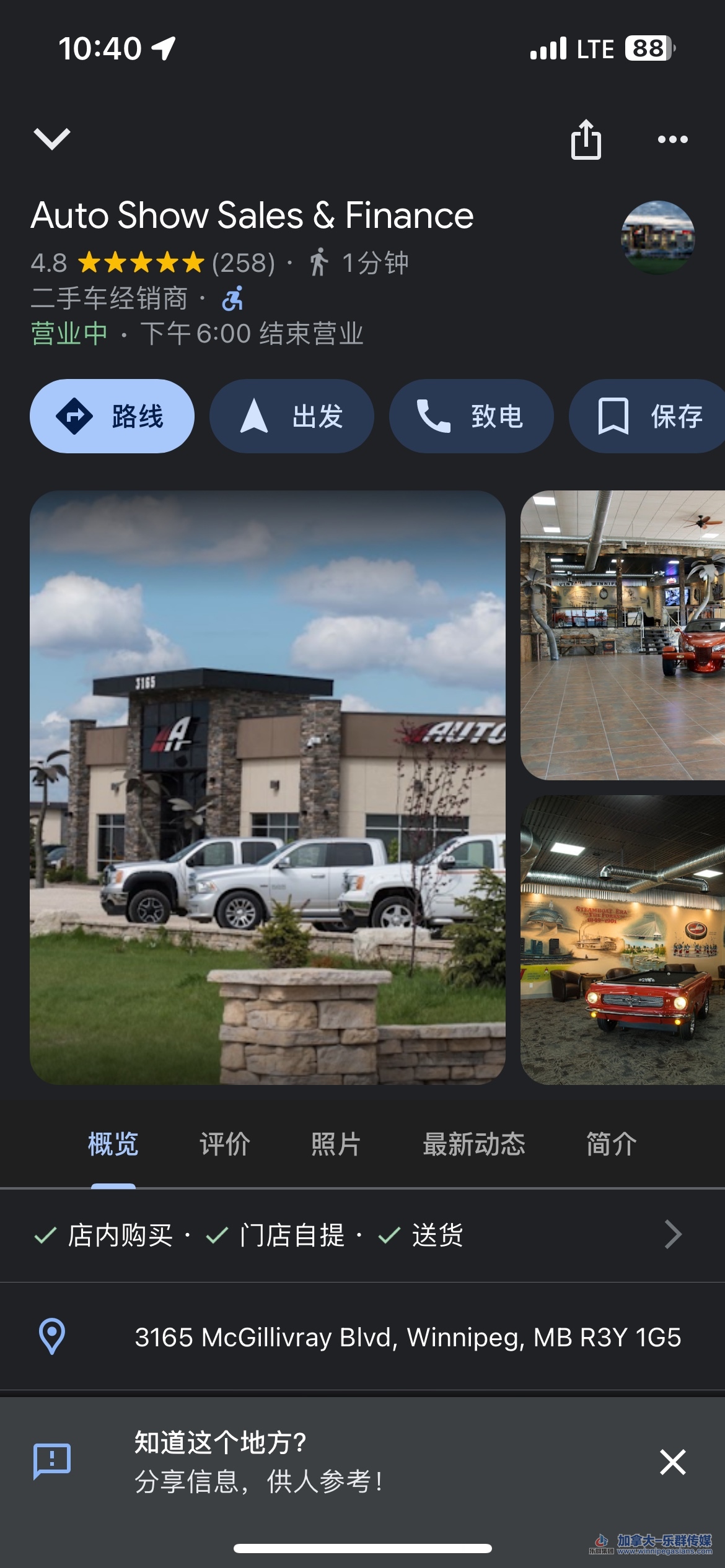Switch to the 评价 reviews tab
Image resolution: width=725 pixels, height=1568 pixels.
(x=225, y=1144)
